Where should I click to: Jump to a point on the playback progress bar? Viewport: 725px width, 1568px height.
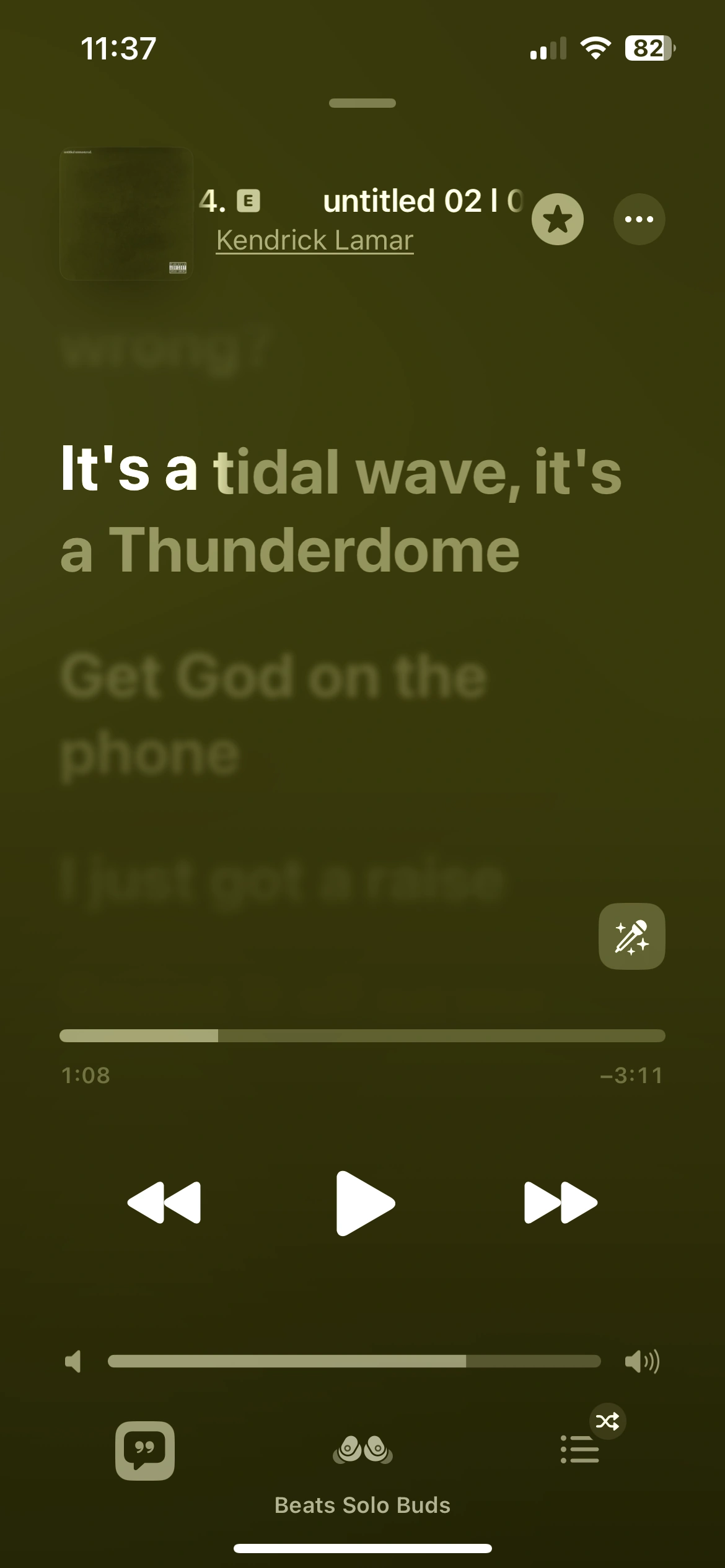click(362, 1035)
